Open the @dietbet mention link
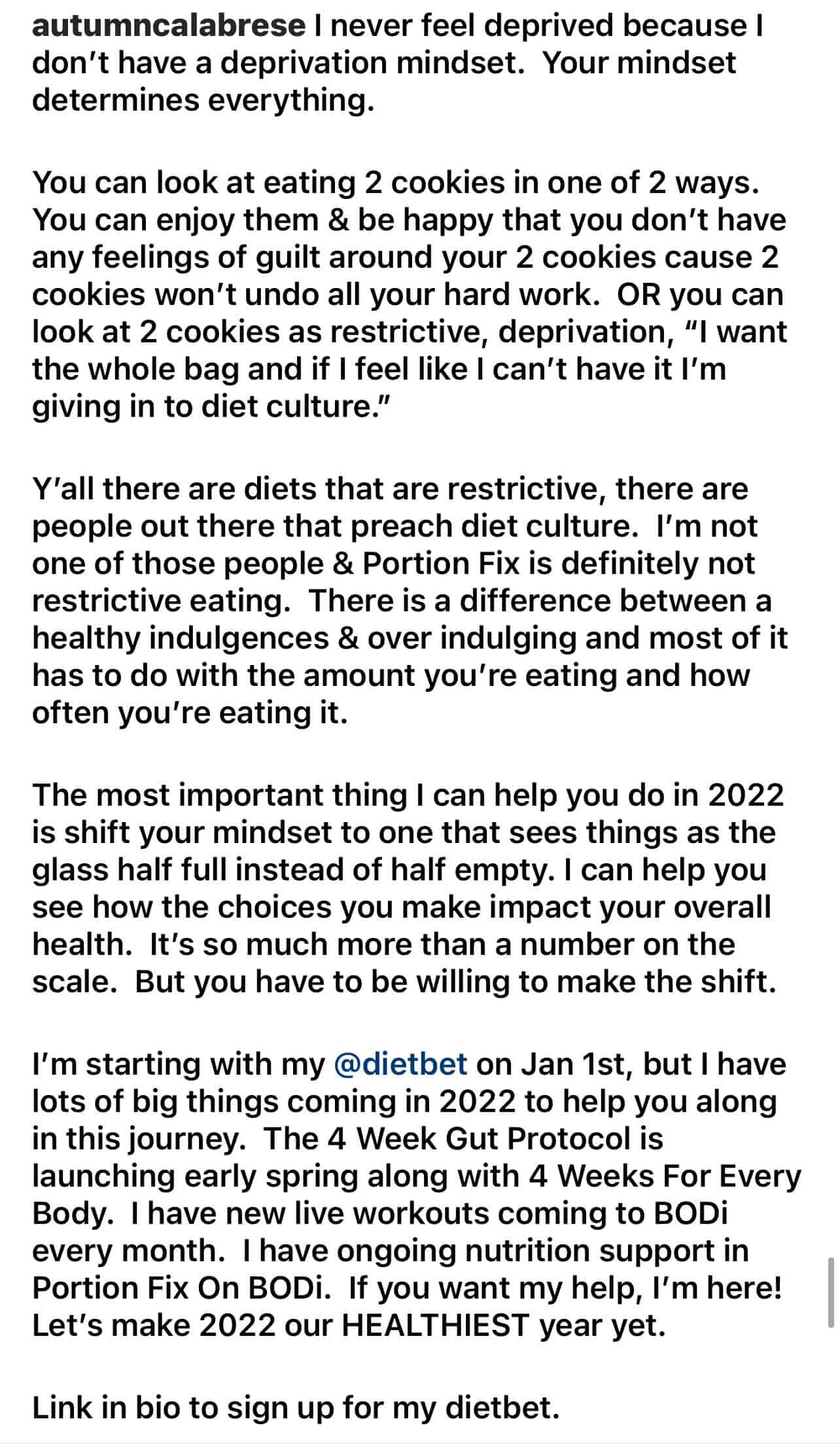The image size is (840, 1455). coord(400,1064)
